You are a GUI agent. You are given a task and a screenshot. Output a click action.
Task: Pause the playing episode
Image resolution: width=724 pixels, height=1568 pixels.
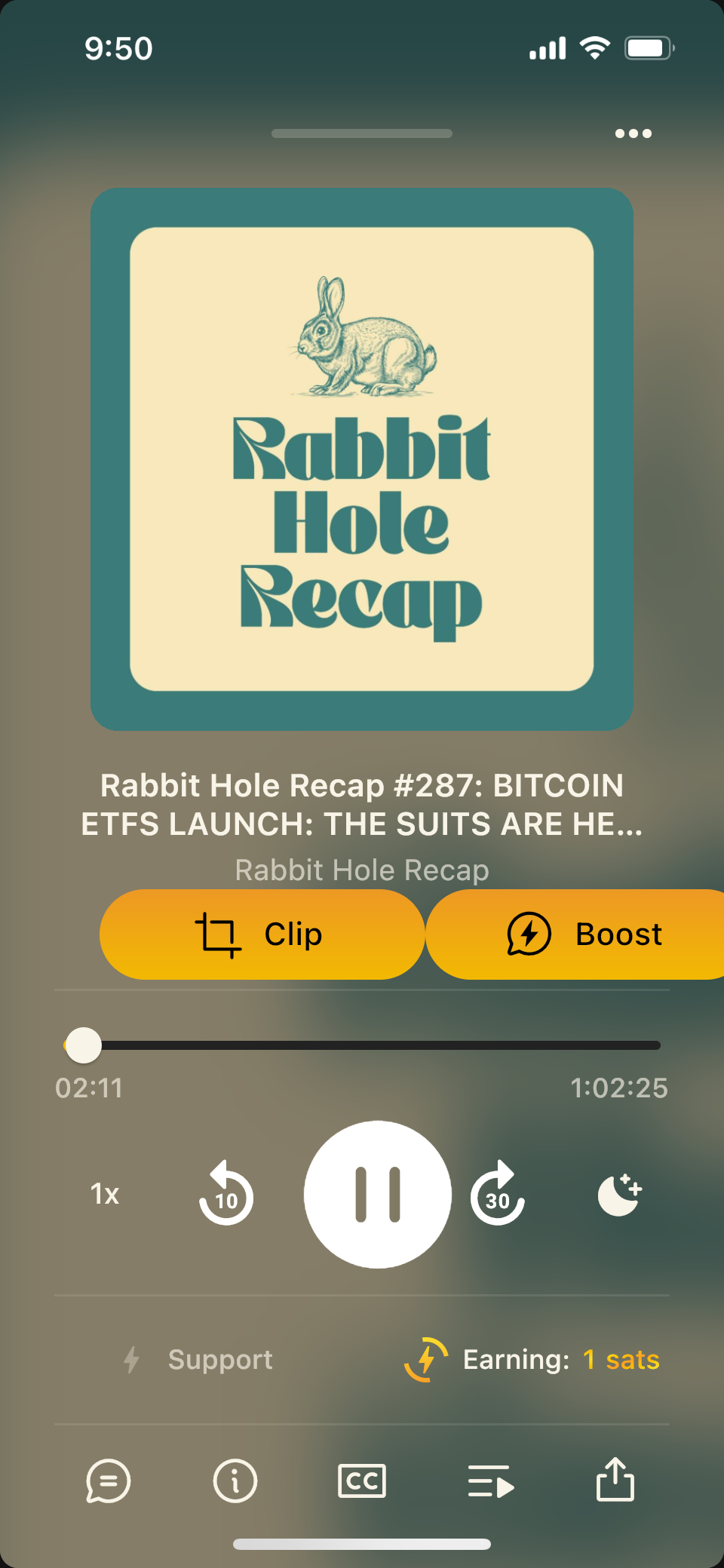click(x=377, y=1194)
